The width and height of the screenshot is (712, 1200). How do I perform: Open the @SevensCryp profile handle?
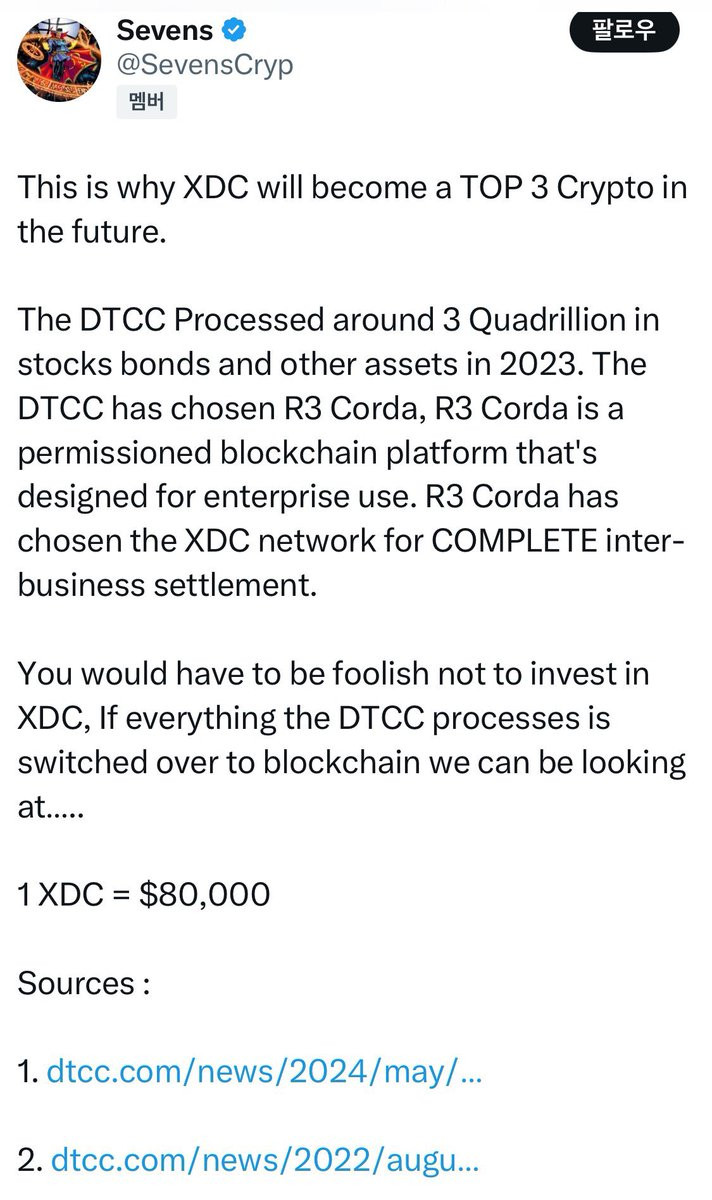[205, 65]
